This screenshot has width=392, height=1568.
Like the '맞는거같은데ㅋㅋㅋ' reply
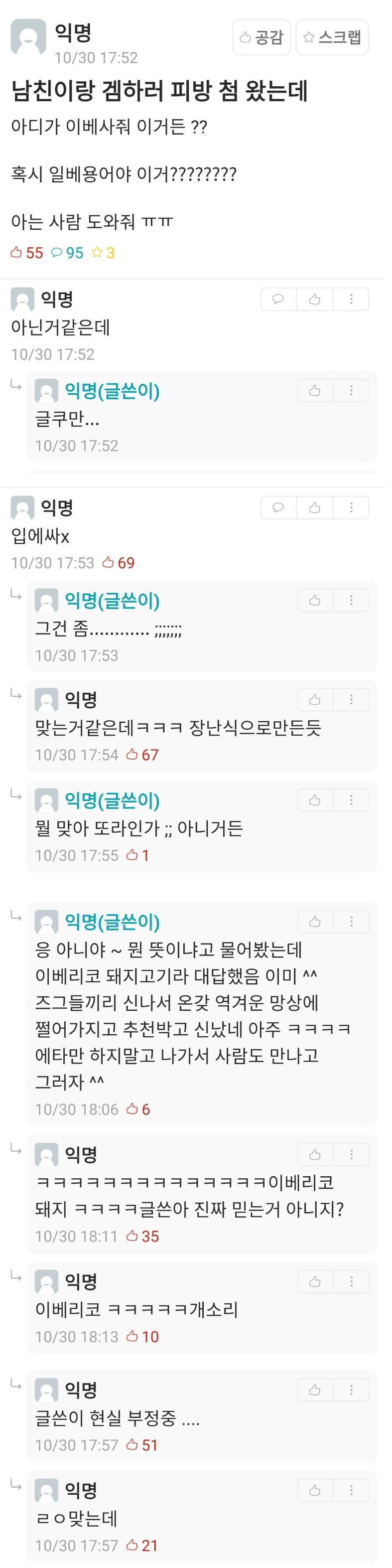315,700
